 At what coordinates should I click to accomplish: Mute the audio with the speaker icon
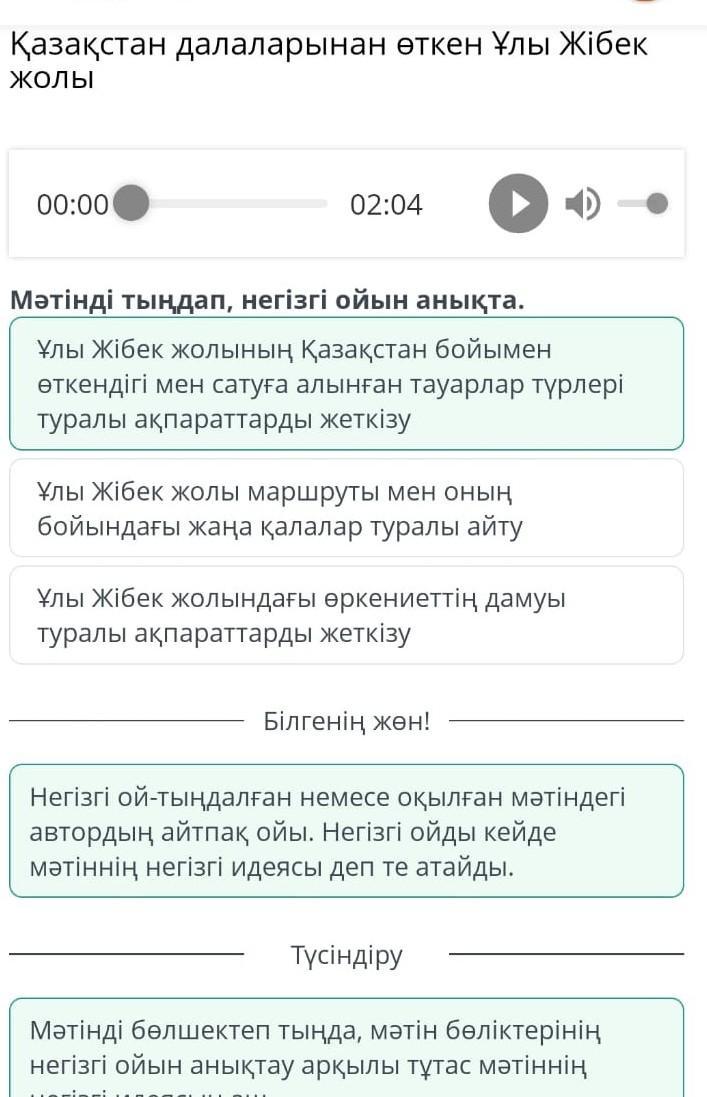(x=583, y=204)
